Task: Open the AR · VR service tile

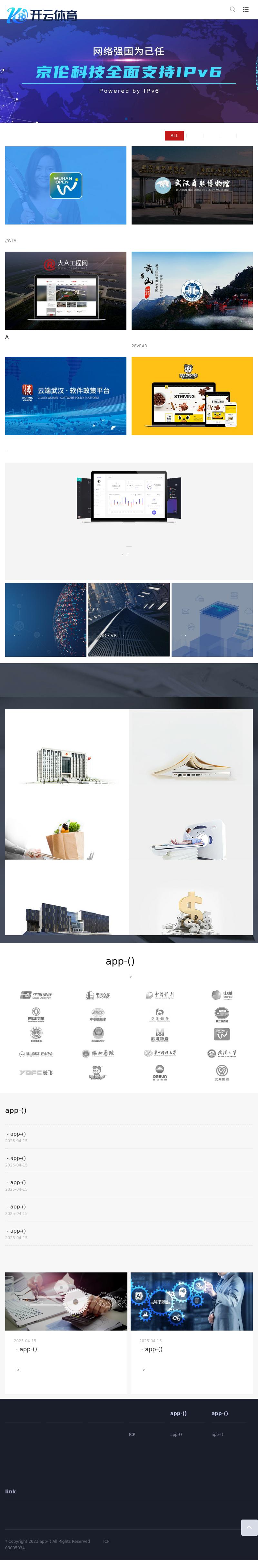Action: click(129, 620)
